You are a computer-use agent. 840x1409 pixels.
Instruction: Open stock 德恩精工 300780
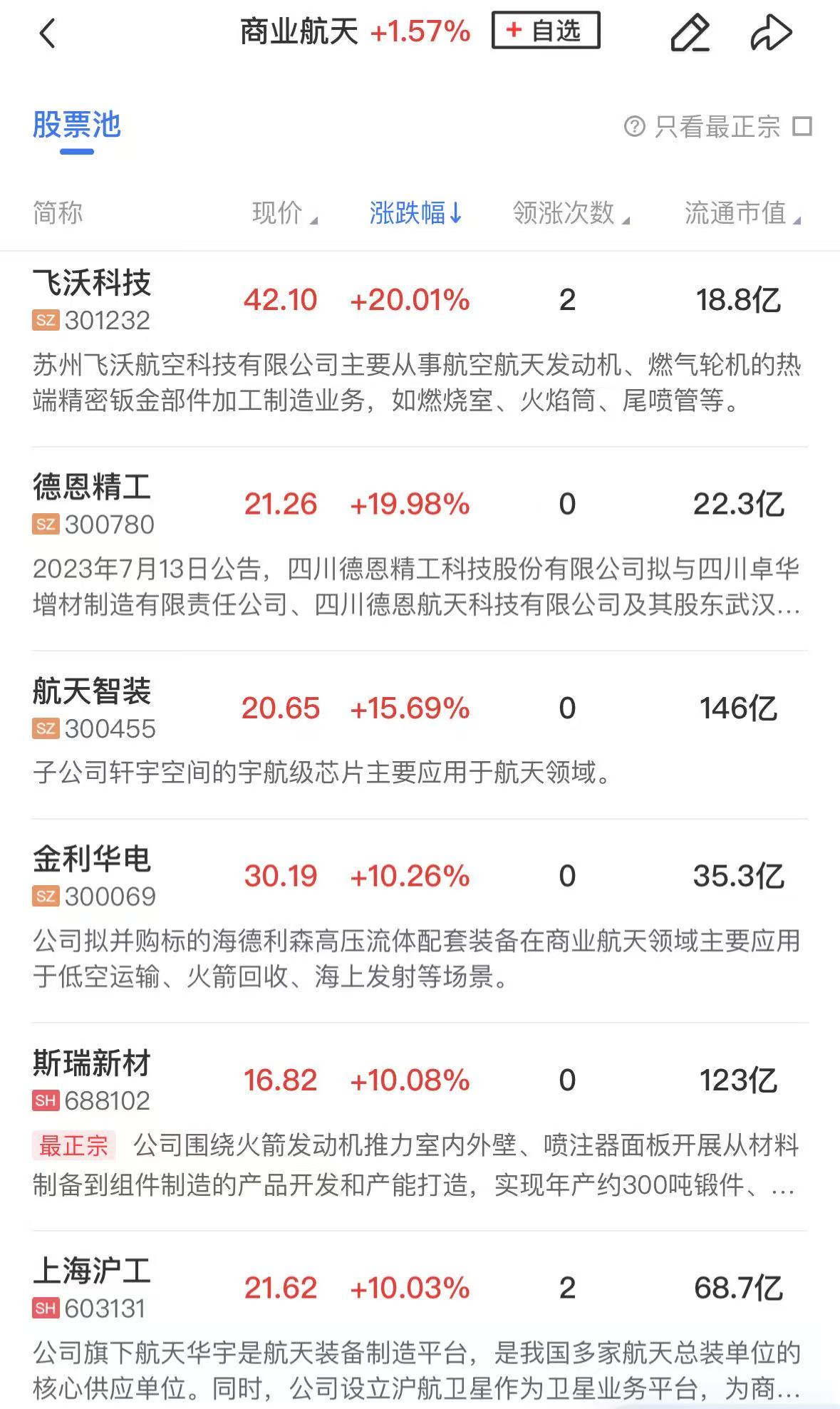(x=93, y=505)
